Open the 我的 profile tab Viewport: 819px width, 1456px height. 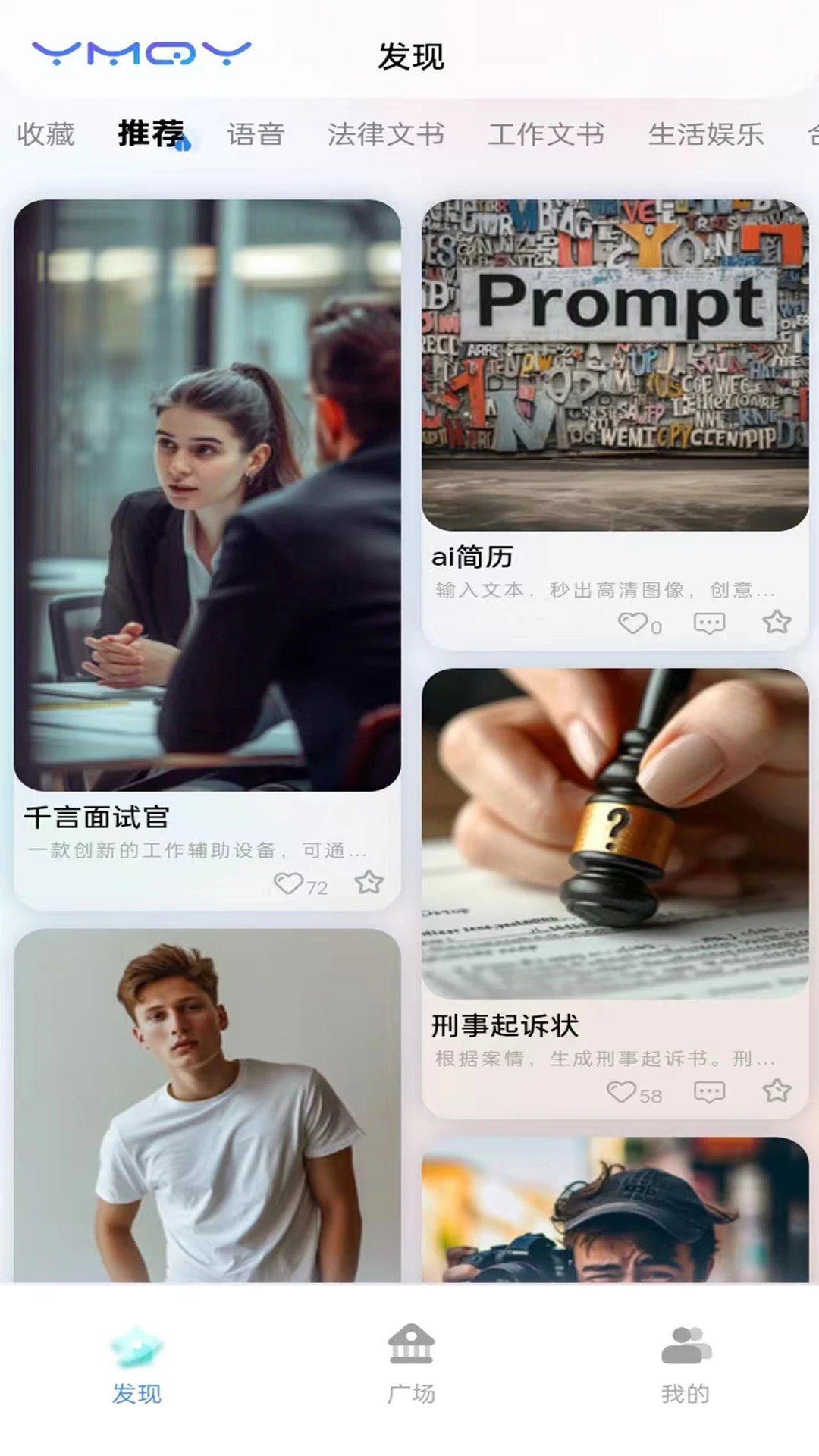[x=685, y=1364]
